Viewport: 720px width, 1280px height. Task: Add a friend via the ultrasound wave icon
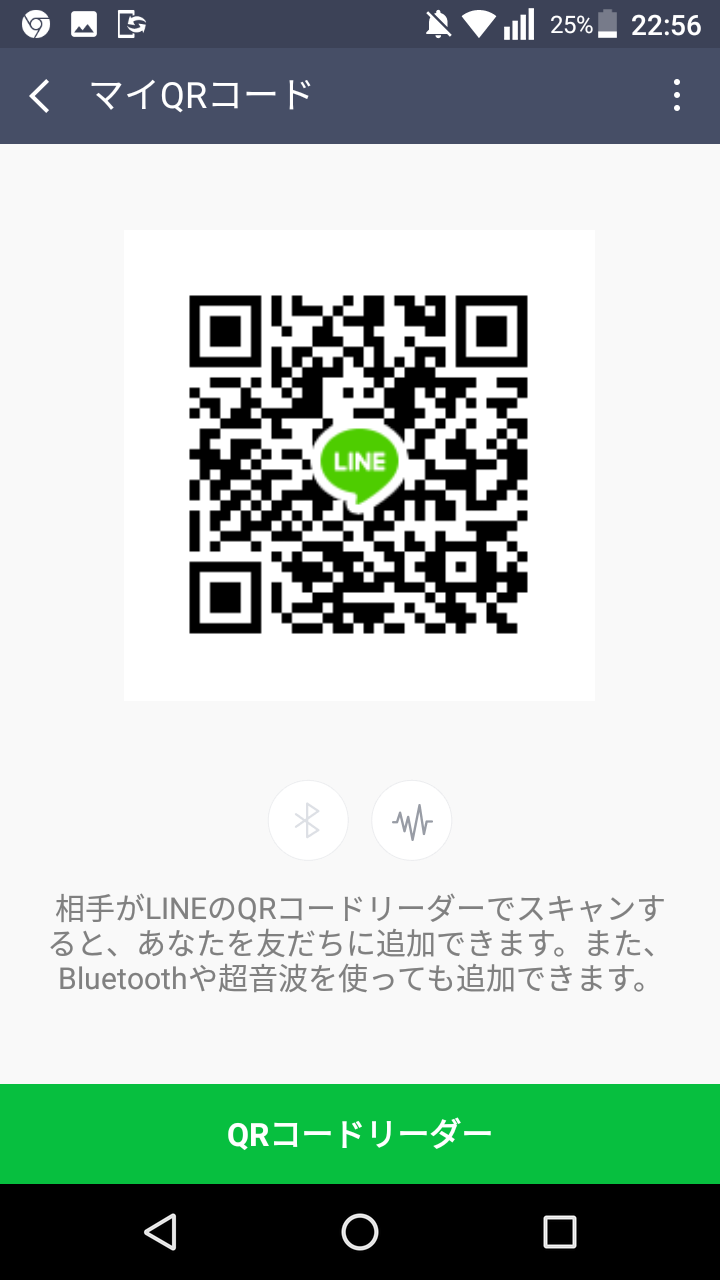[x=412, y=821]
